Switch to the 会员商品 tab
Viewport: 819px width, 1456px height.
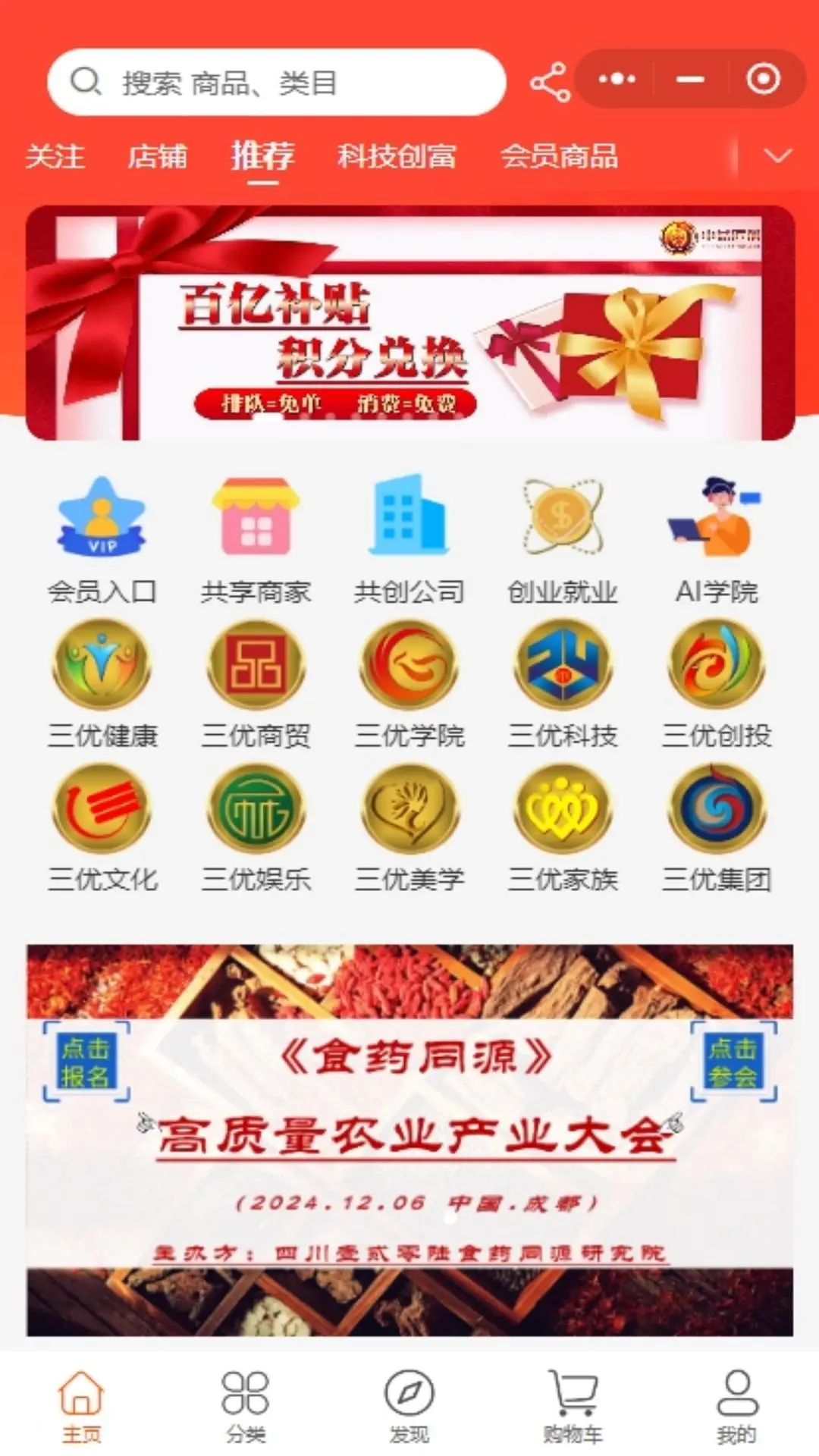562,157
